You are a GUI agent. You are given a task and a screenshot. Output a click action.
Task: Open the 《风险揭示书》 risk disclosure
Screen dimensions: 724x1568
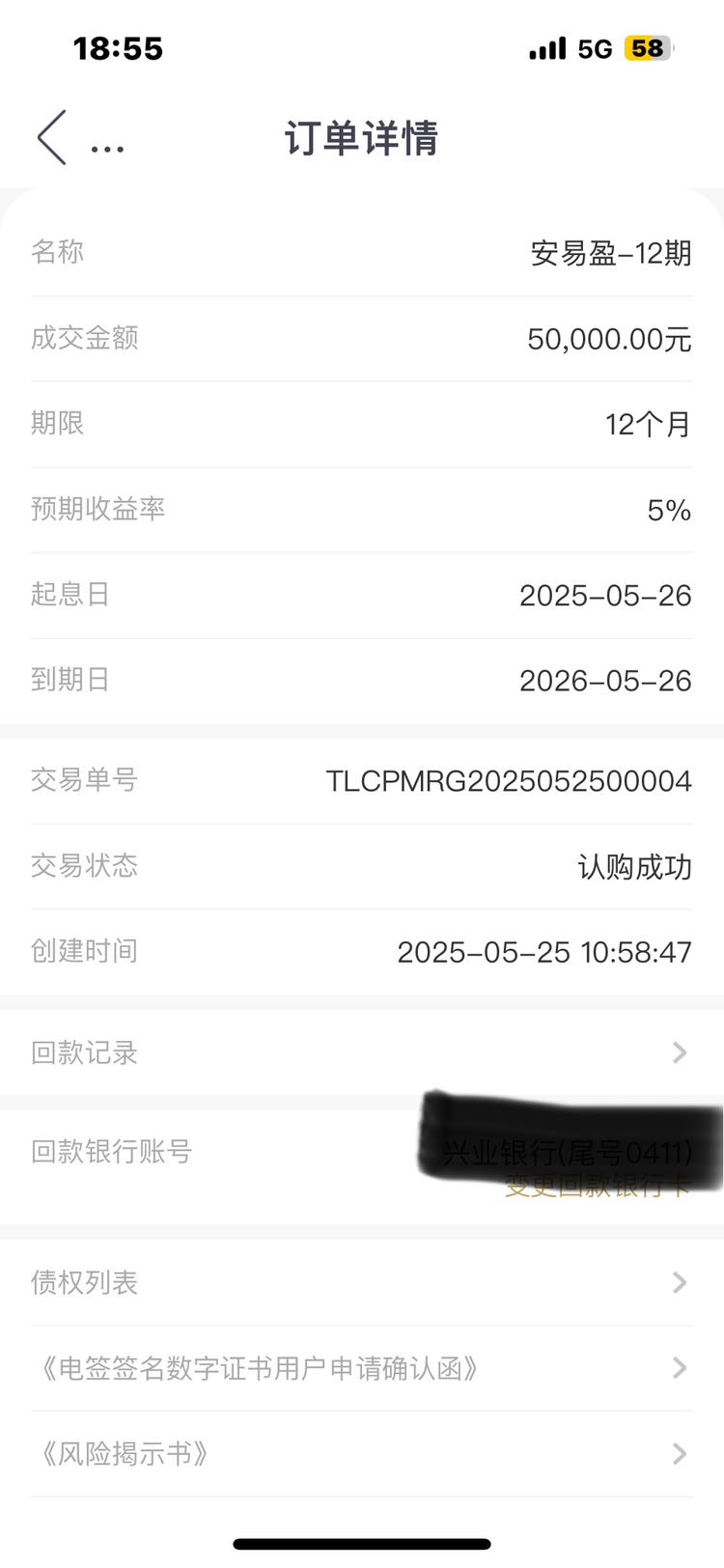tap(362, 1454)
